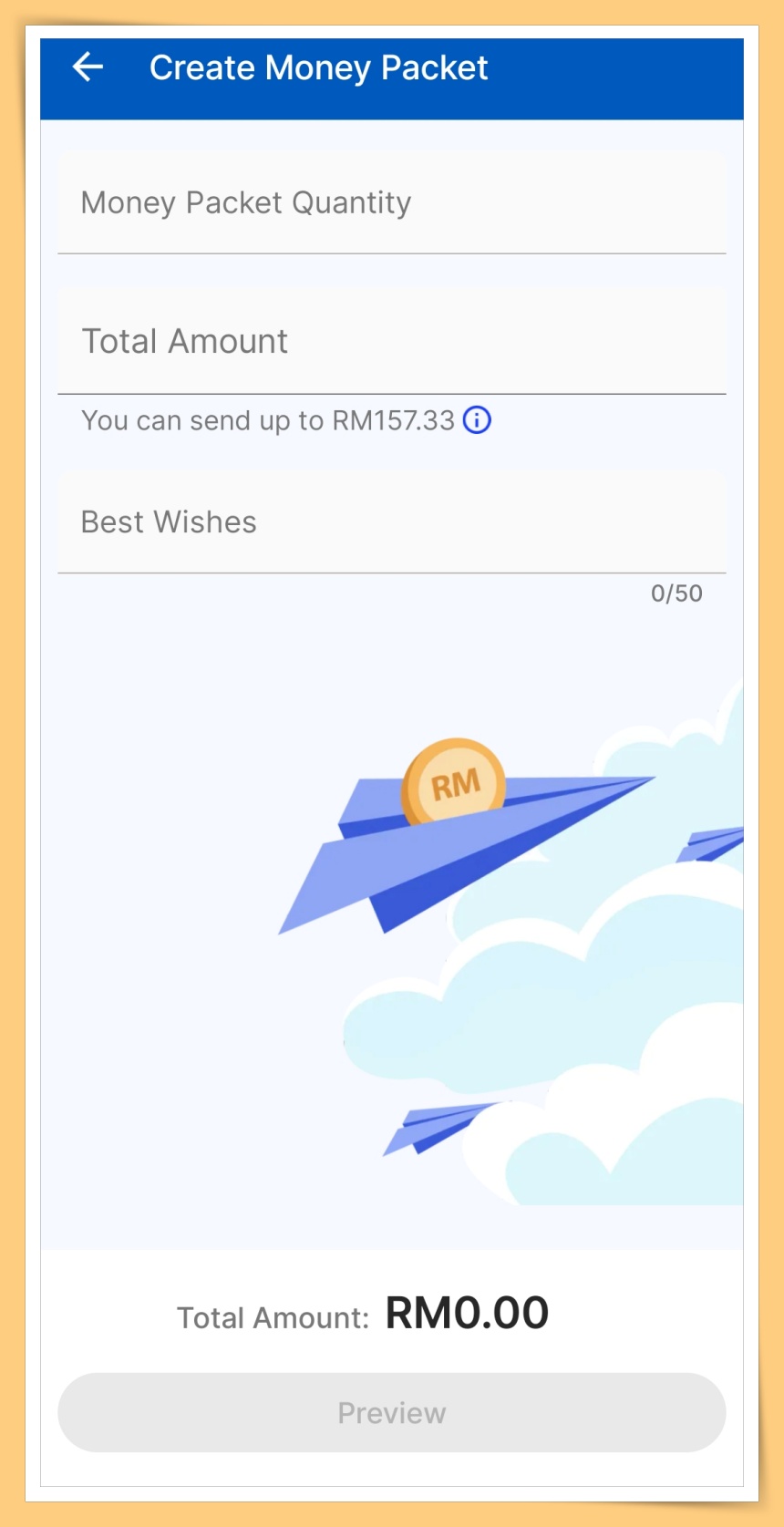Open the send limit info icon
This screenshot has width=784, height=1527.
click(477, 420)
